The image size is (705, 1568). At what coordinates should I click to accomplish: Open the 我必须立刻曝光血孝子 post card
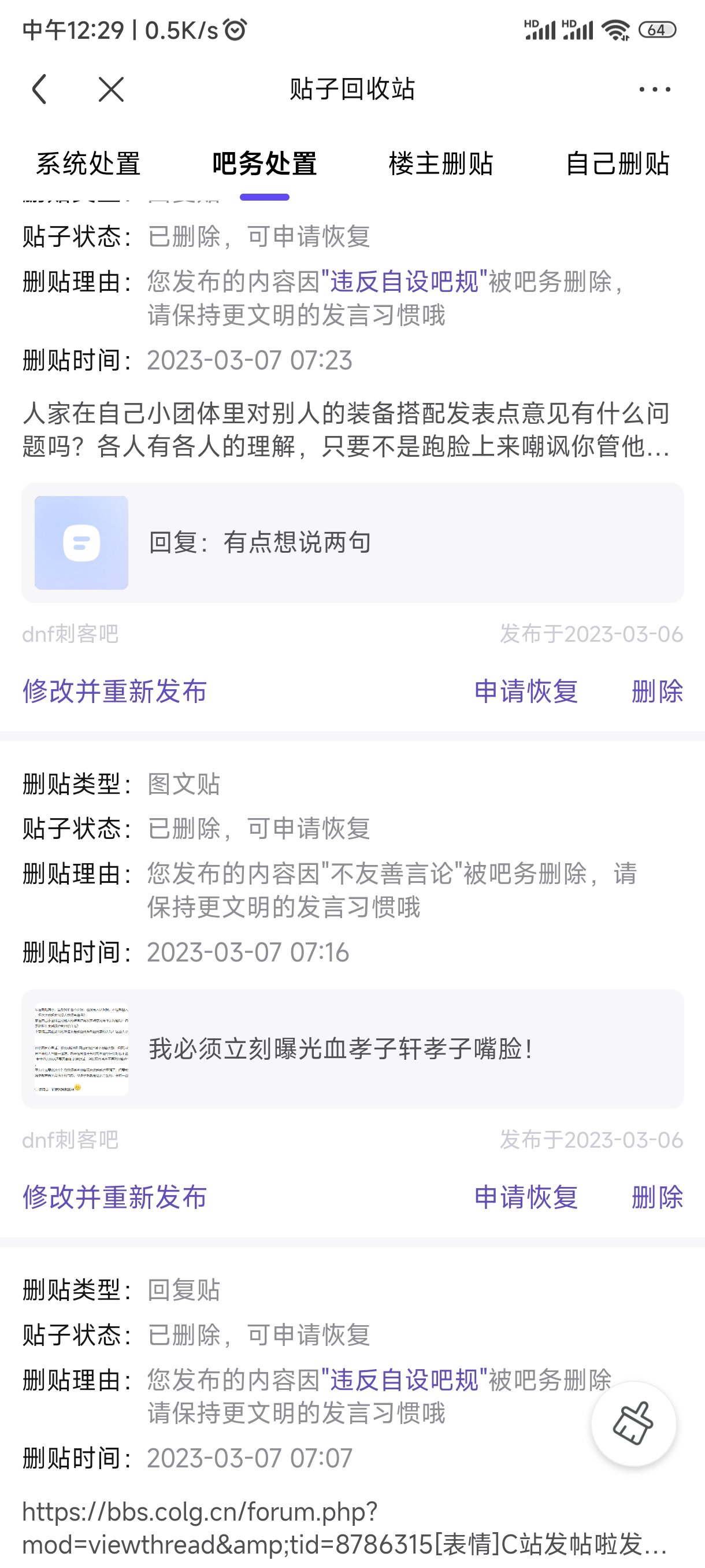pyautogui.click(x=352, y=1048)
